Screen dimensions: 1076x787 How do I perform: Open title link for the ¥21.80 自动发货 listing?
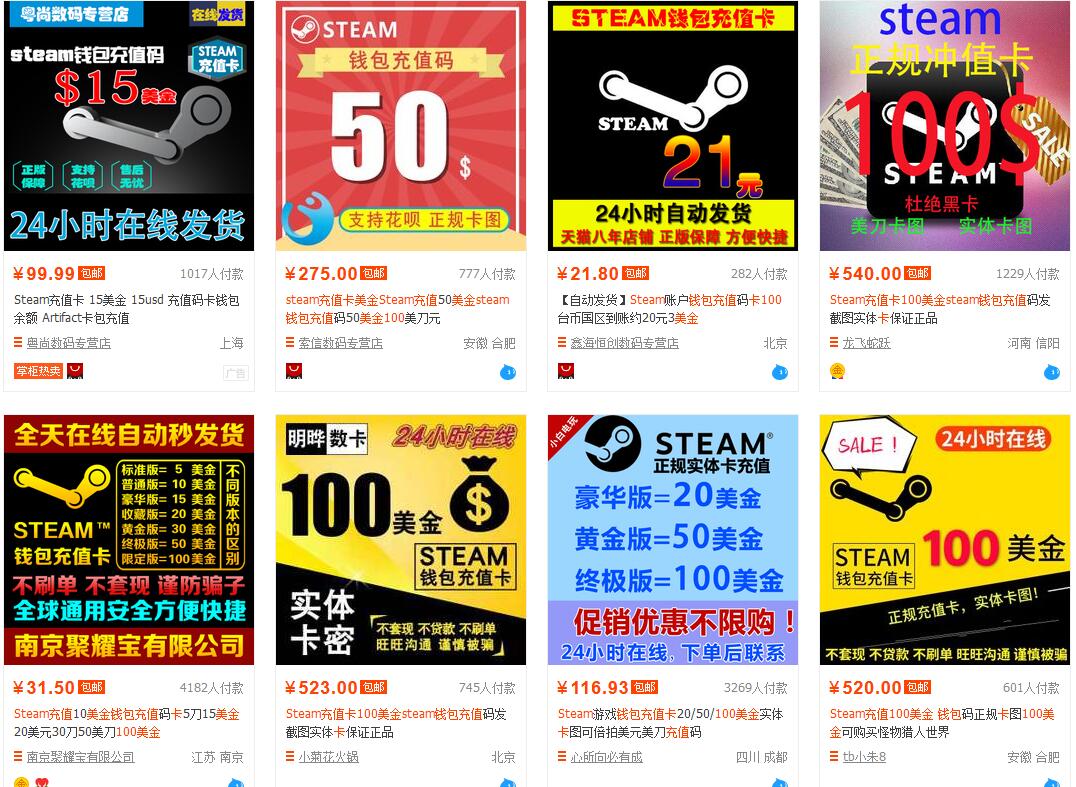pos(669,309)
